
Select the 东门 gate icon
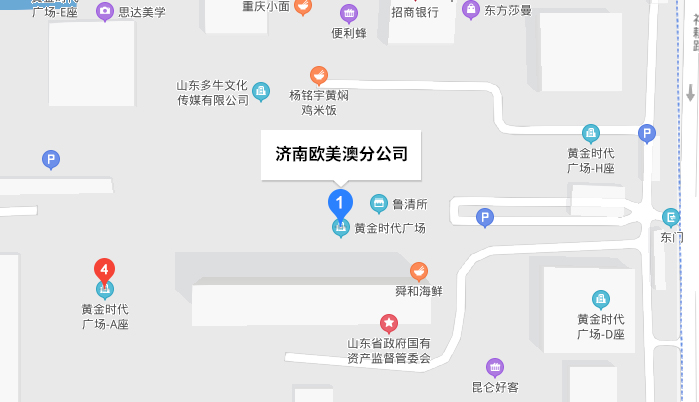click(x=672, y=217)
